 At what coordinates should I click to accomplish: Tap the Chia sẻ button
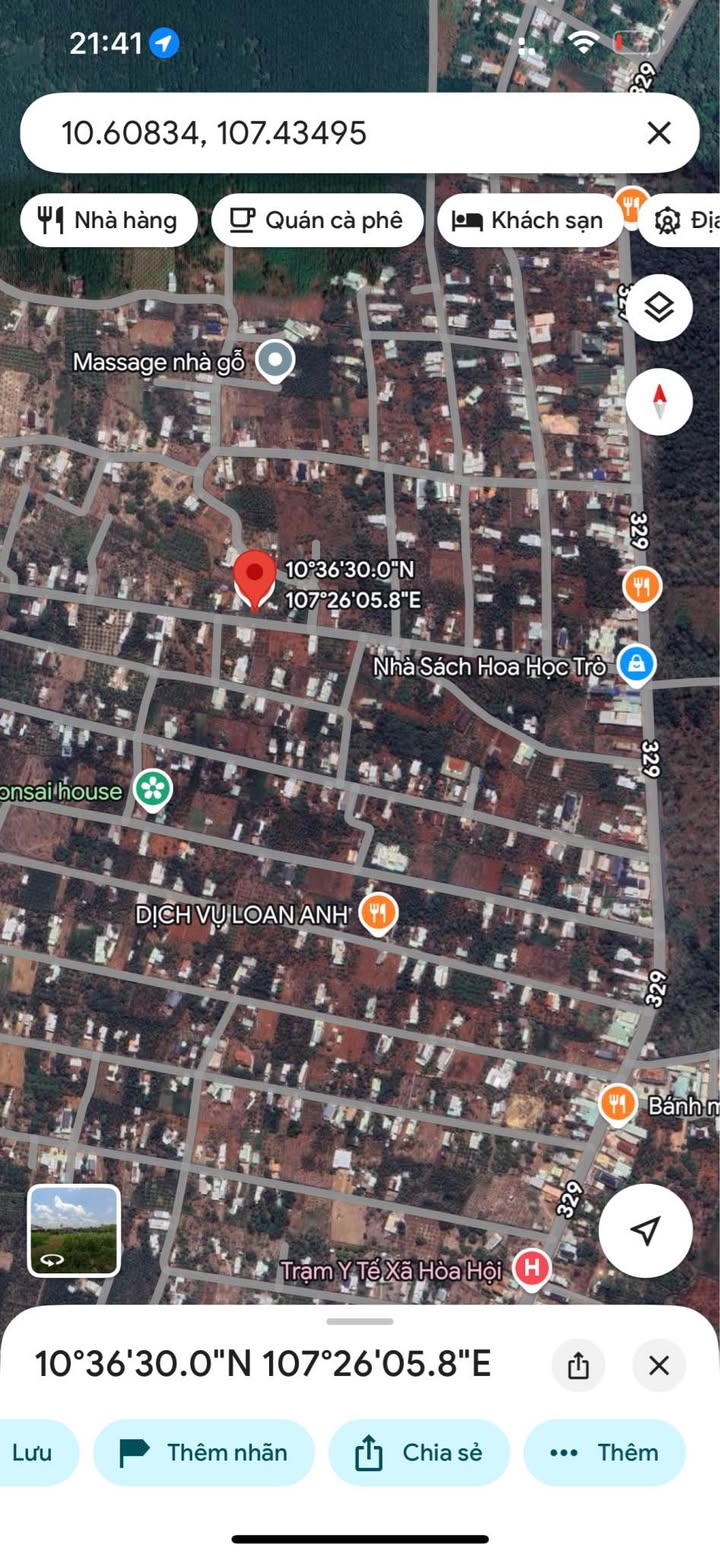pos(419,1452)
